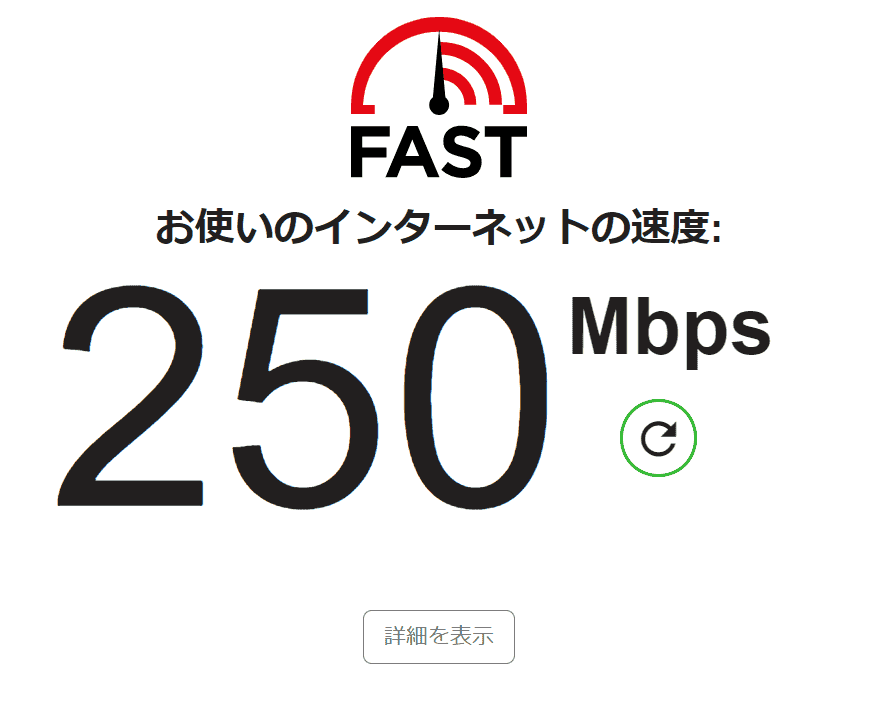This screenshot has height=701, width=873.
Task: Rerun the speed test with the refresh icon
Action: (x=658, y=438)
